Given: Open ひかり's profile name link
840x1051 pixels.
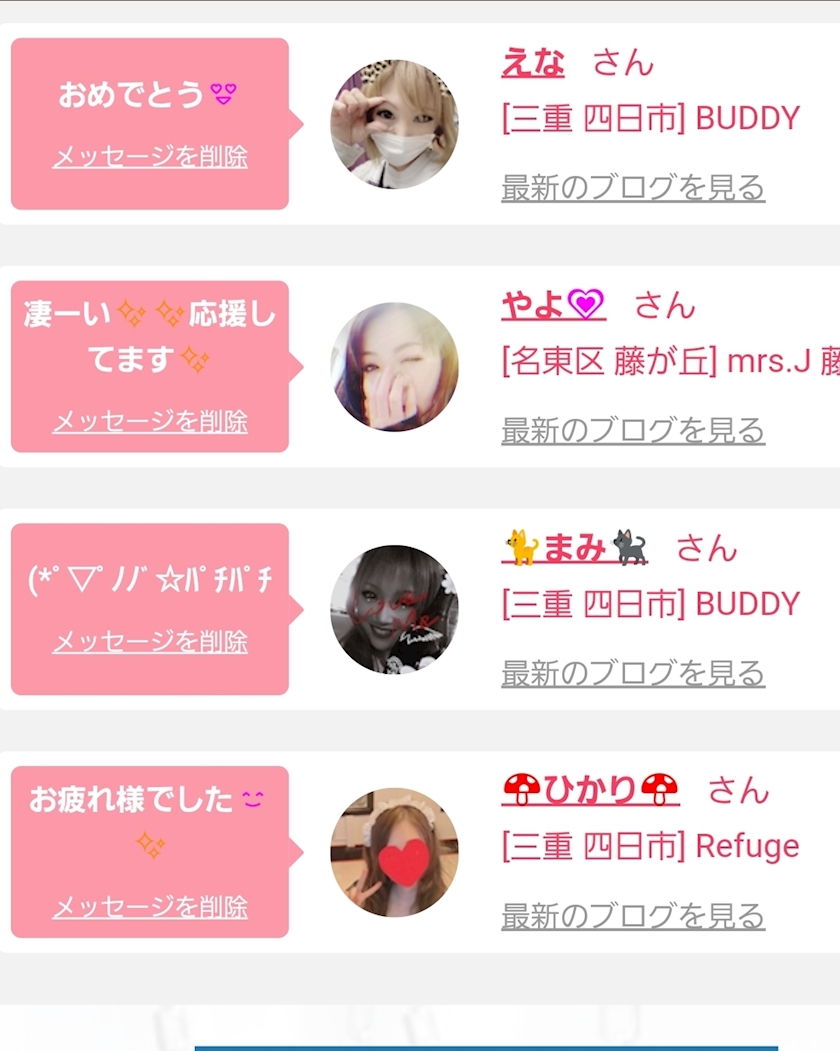Looking at the screenshot, I should pos(591,790).
